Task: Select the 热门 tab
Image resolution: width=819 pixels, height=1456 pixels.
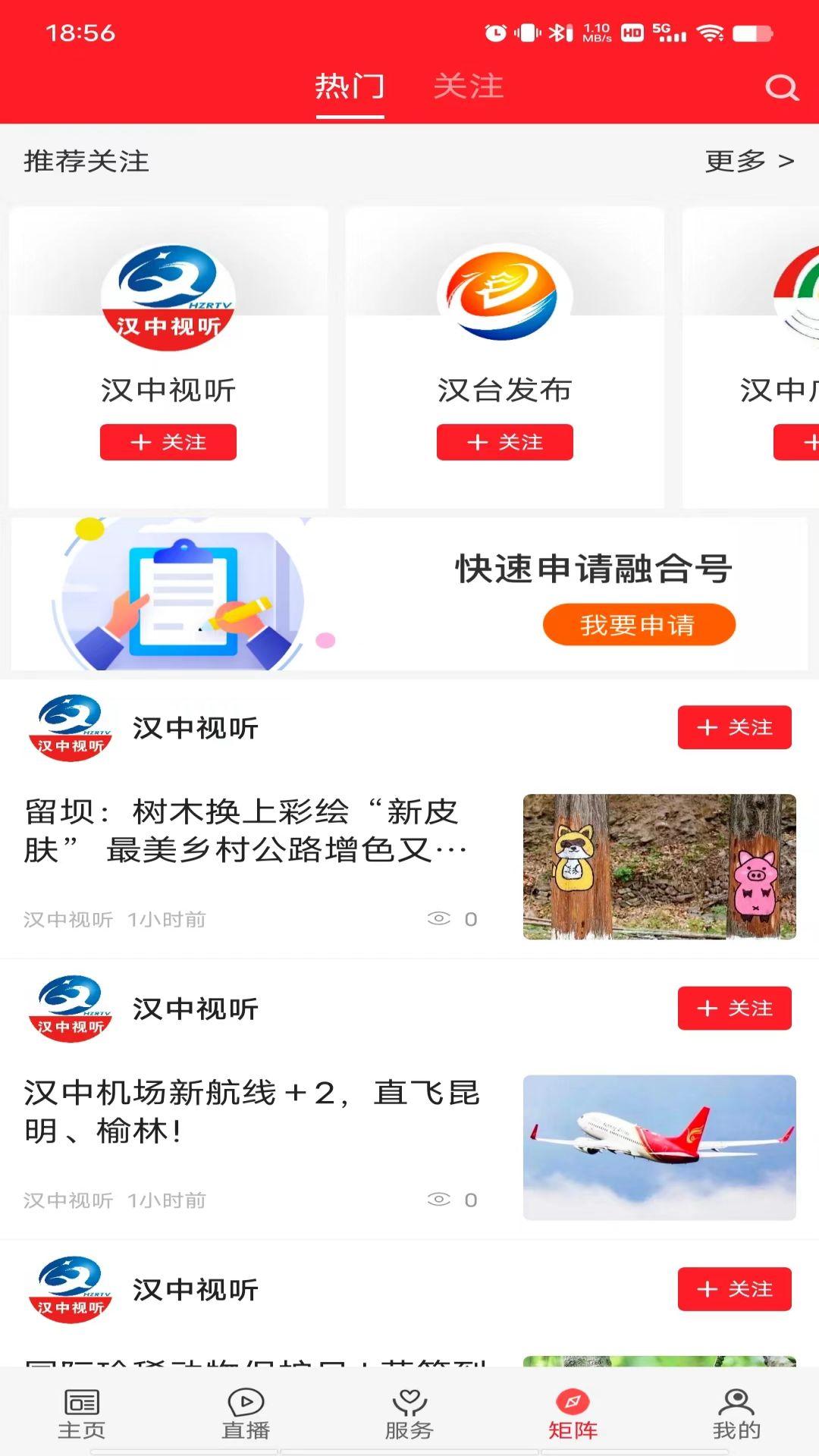Action: pyautogui.click(x=350, y=87)
